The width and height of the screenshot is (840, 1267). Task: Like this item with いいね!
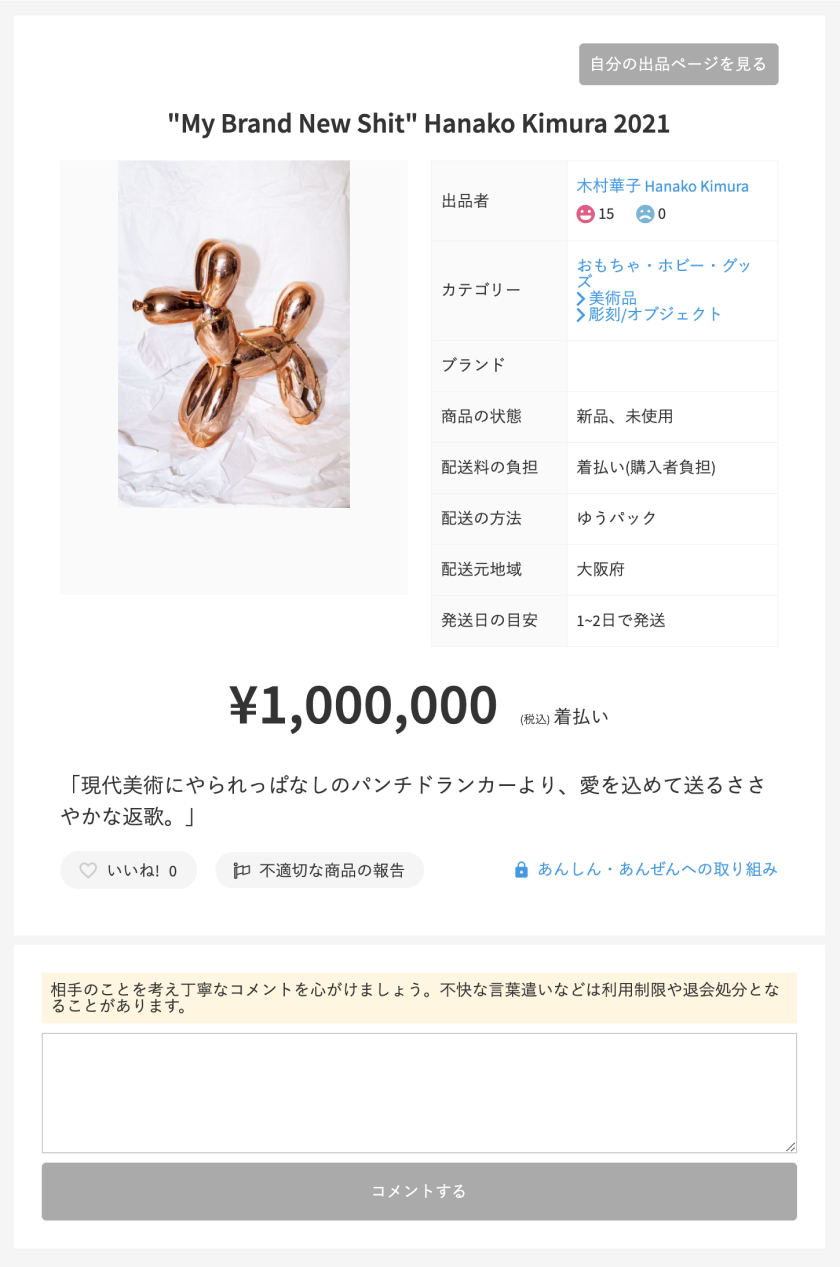pyautogui.click(x=128, y=870)
